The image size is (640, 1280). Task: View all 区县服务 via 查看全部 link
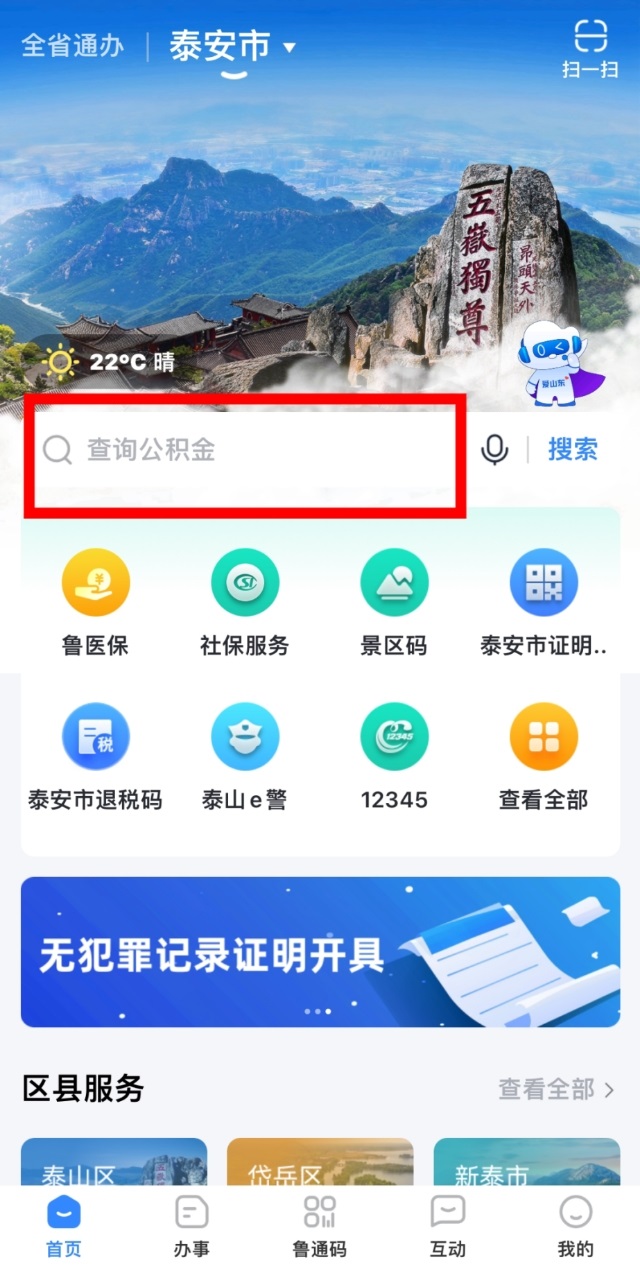point(556,1089)
